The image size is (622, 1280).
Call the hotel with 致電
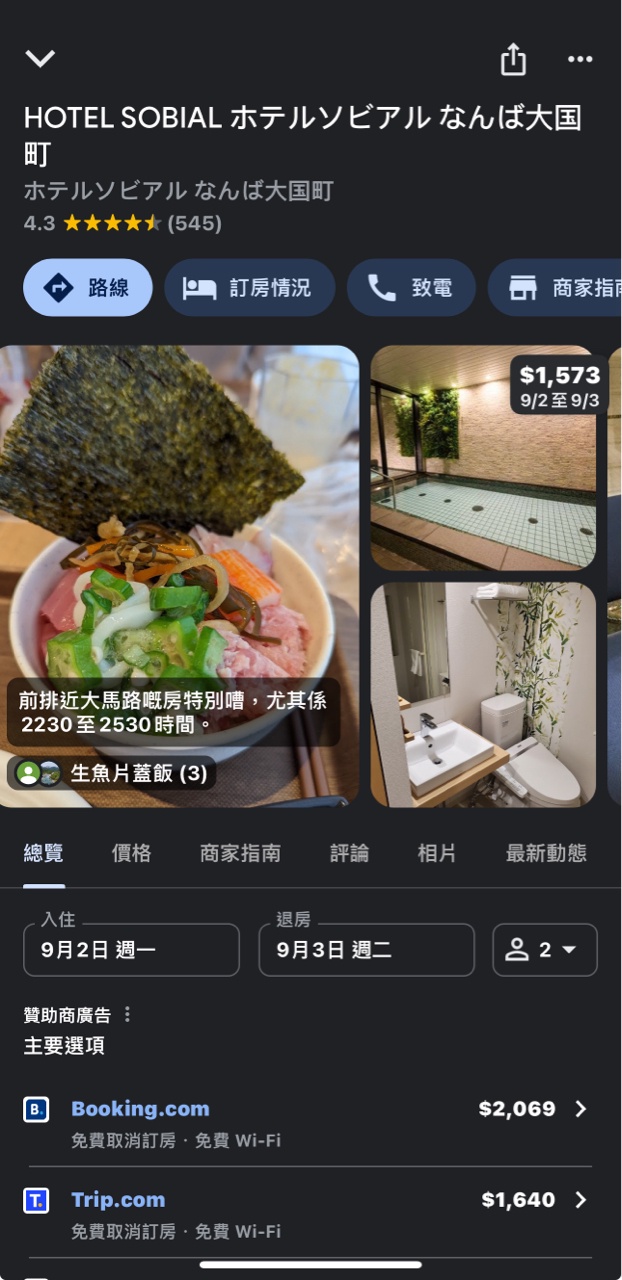tap(410, 288)
